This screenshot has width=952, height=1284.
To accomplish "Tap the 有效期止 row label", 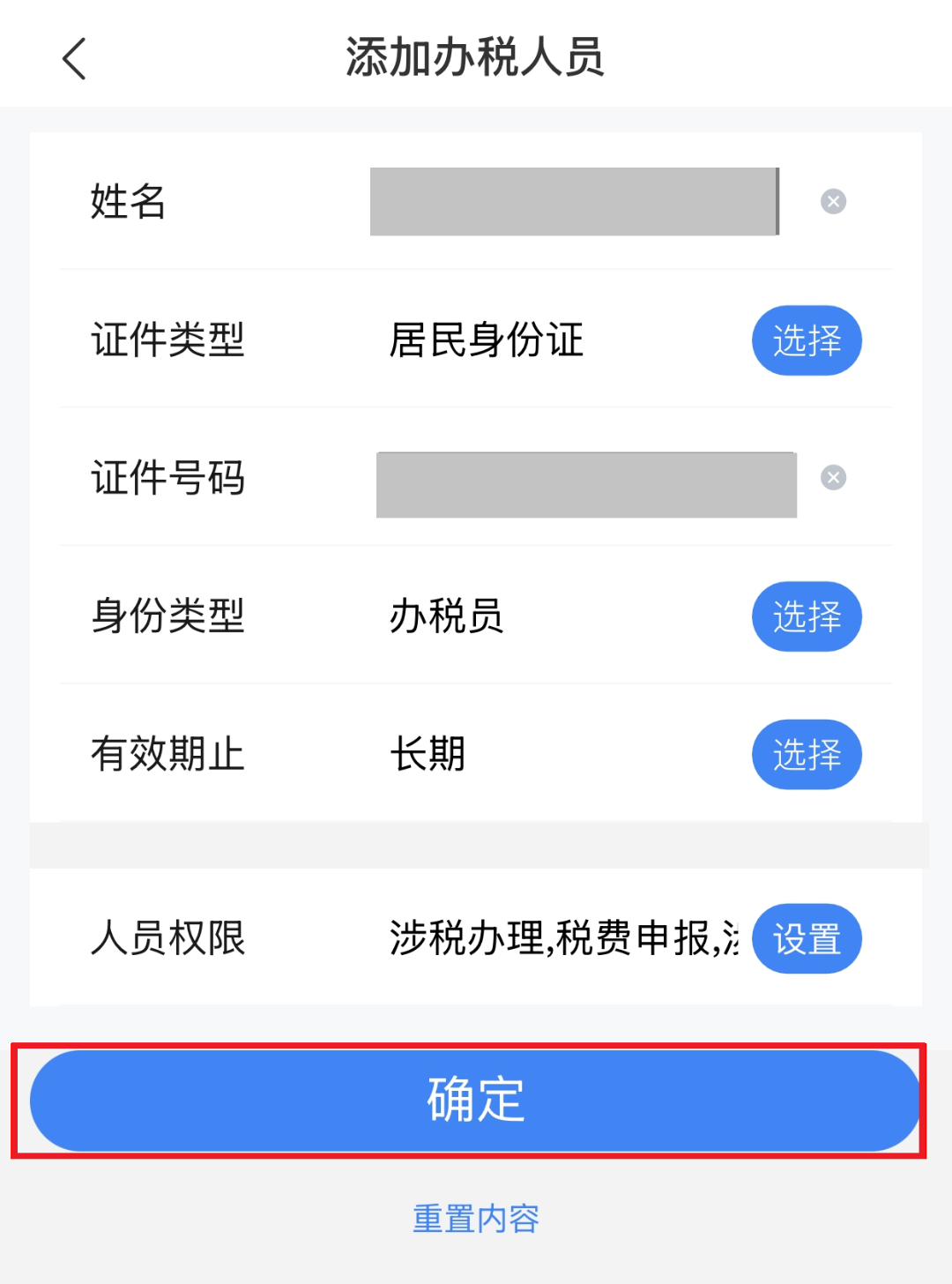I will (x=169, y=754).
